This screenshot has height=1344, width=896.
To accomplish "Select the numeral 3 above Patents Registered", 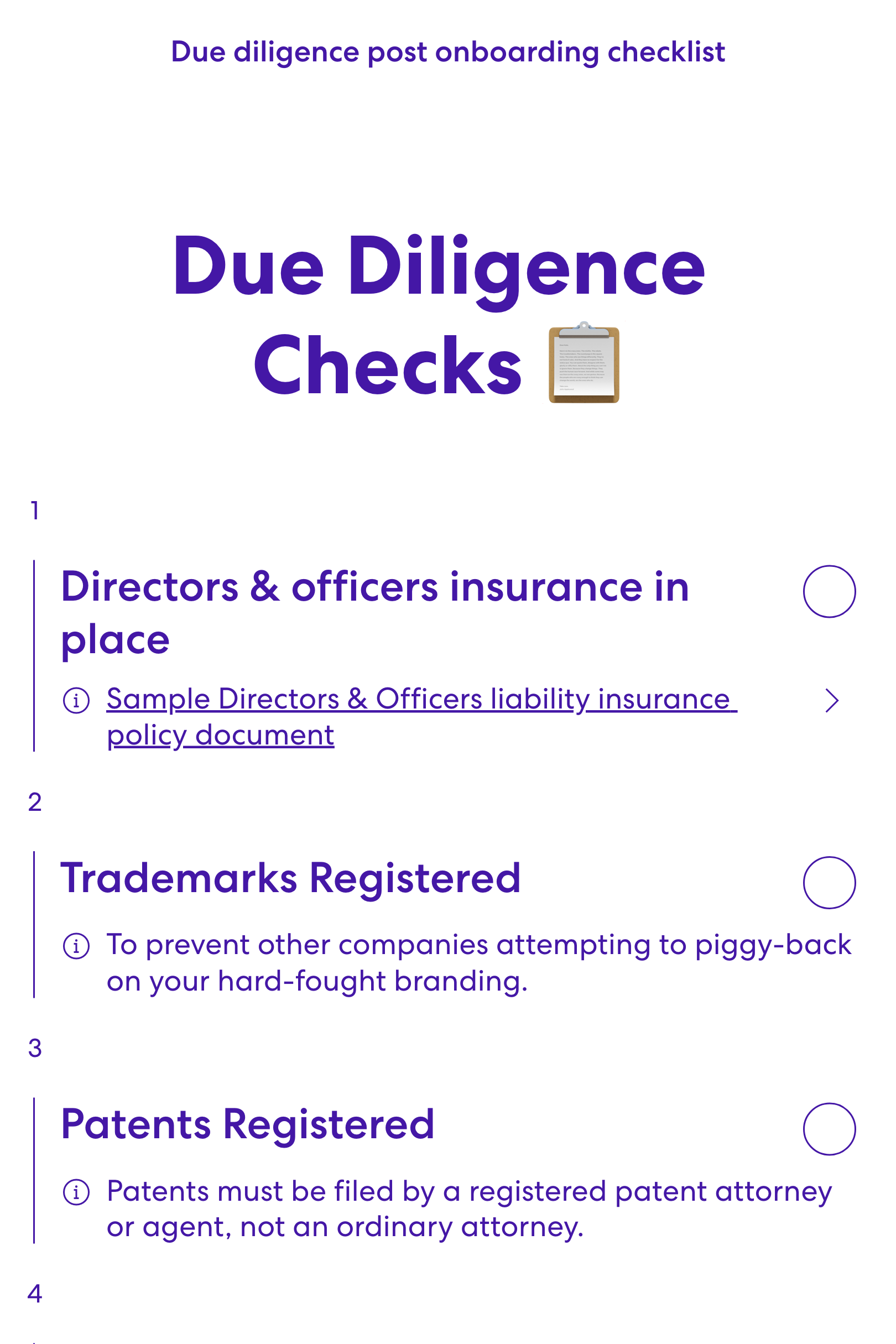I will click(x=35, y=1048).
